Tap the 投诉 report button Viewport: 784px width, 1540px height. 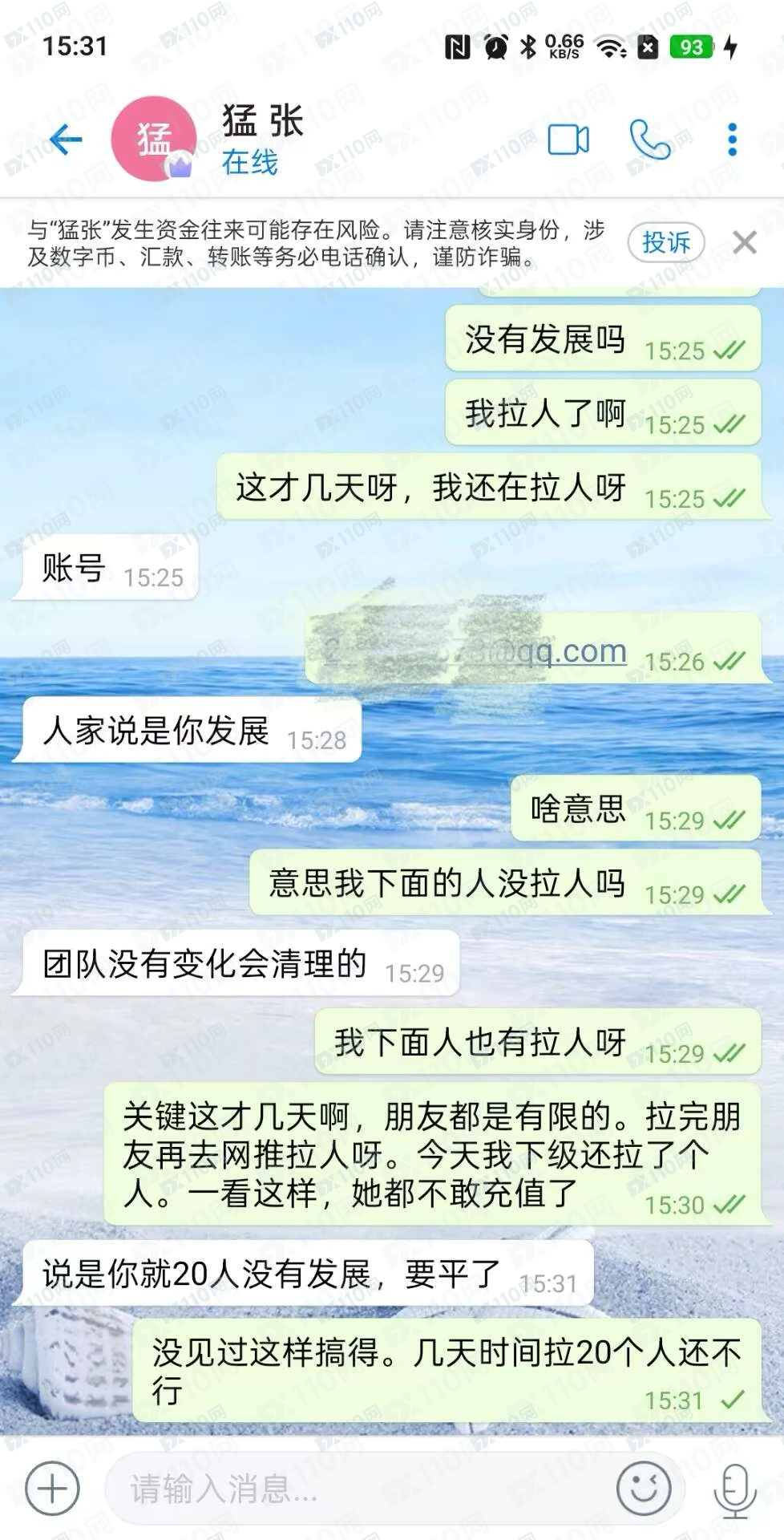pyautogui.click(x=665, y=242)
